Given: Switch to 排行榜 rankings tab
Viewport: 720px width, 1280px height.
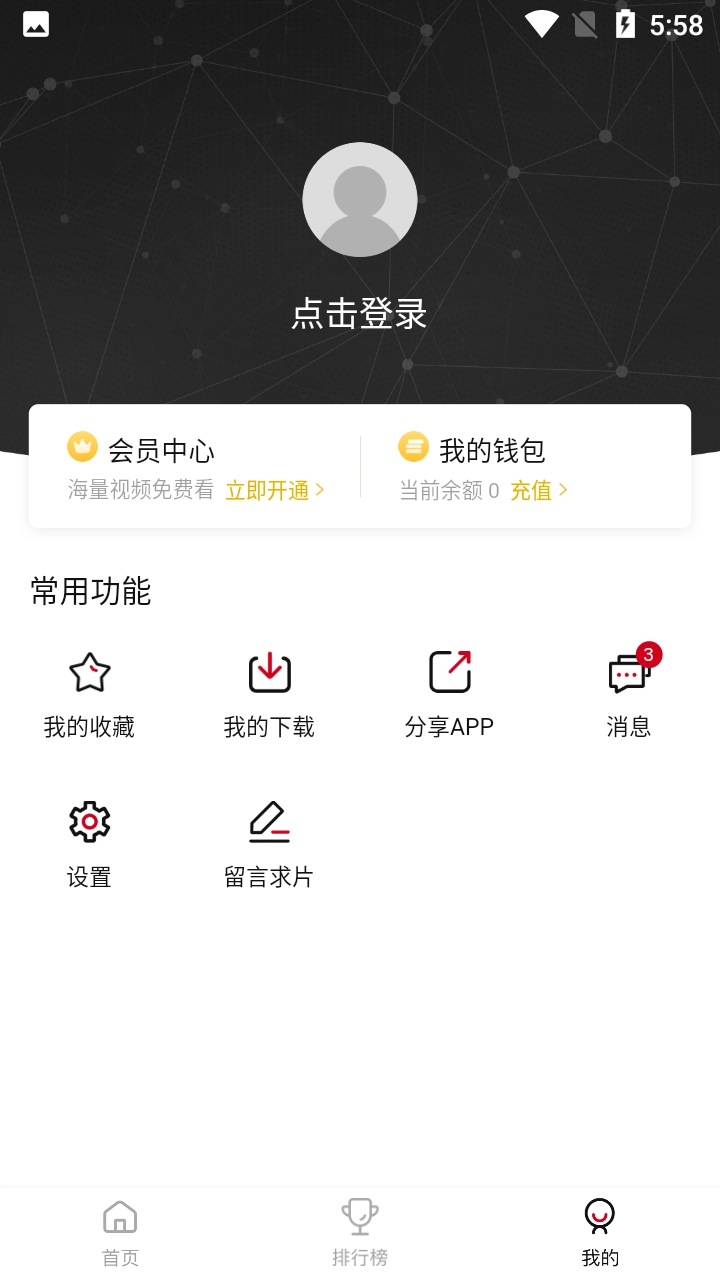Looking at the screenshot, I should [359, 1230].
